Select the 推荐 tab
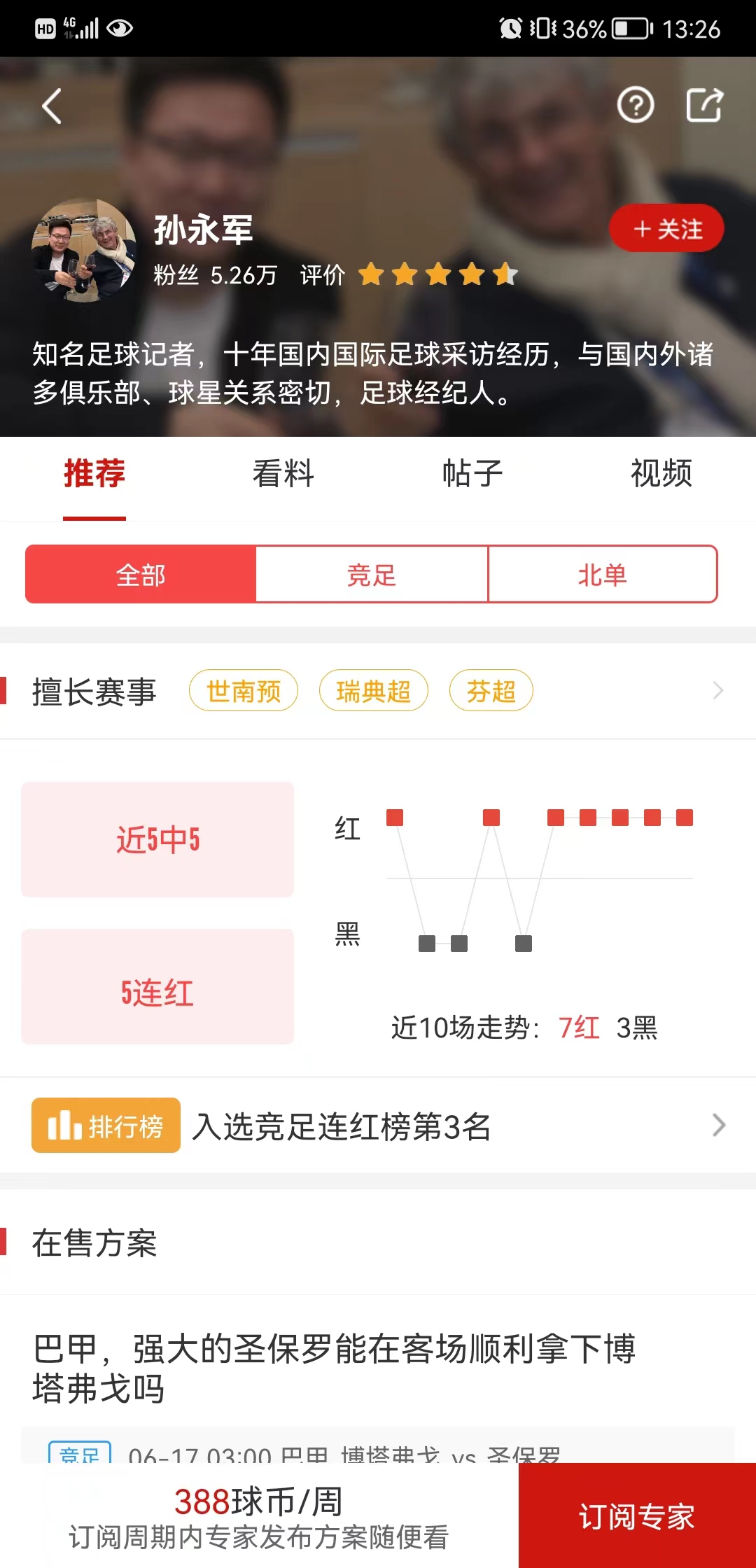This screenshot has height=1568, width=756. tap(94, 474)
